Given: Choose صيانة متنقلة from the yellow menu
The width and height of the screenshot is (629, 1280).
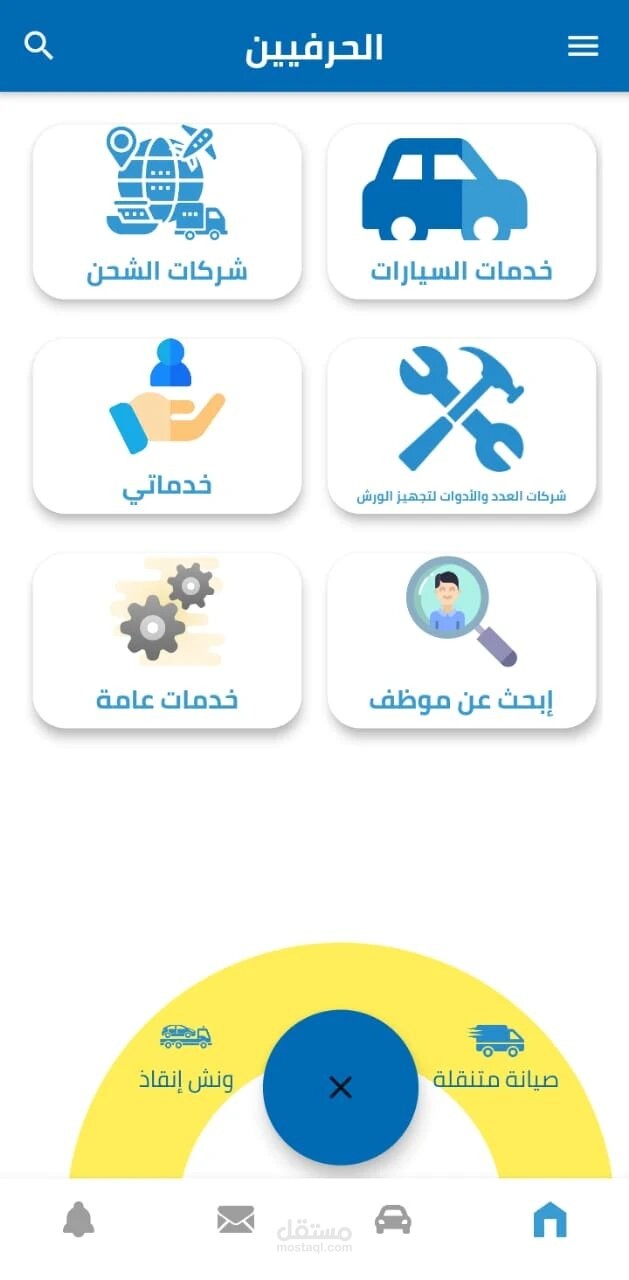Looking at the screenshot, I should pos(497,1058).
